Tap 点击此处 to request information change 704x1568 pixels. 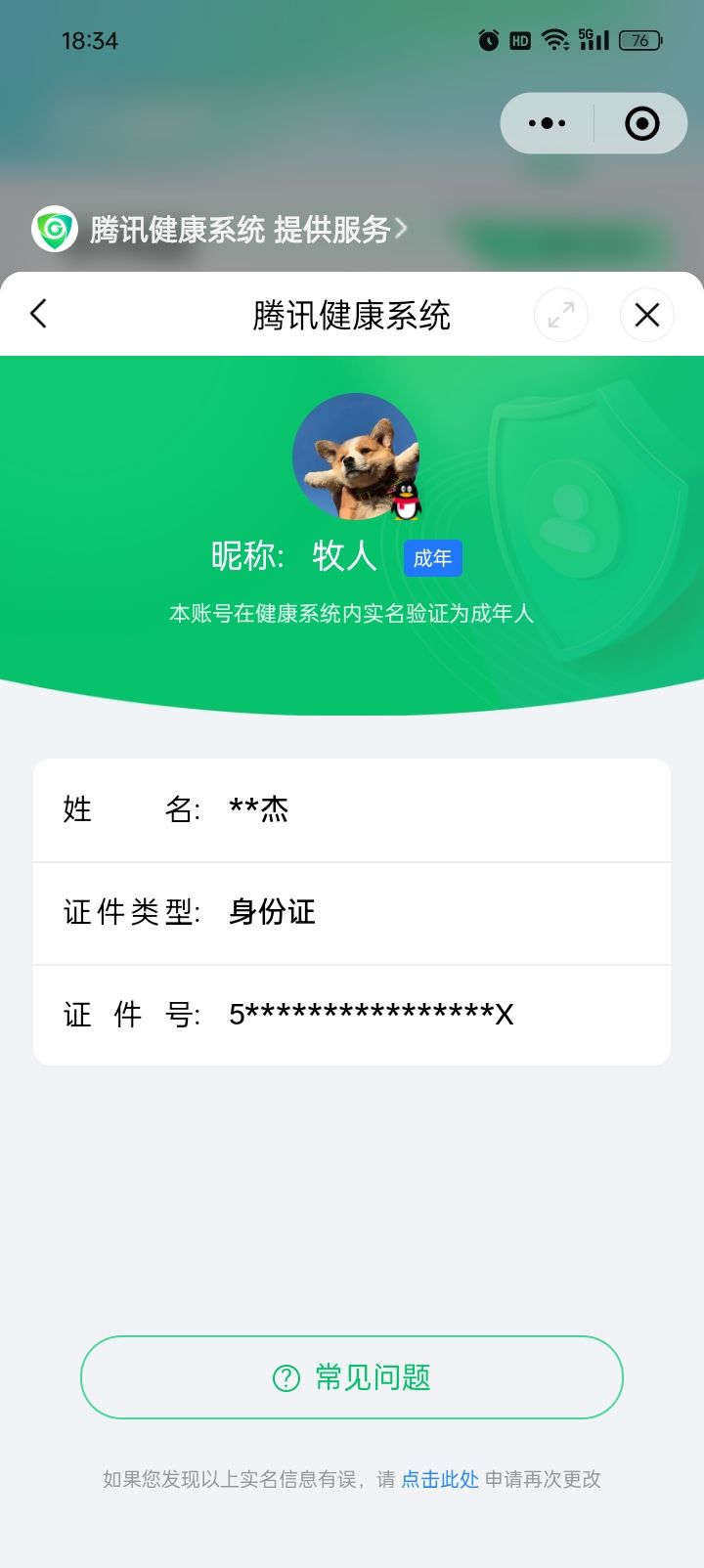pos(438,1479)
